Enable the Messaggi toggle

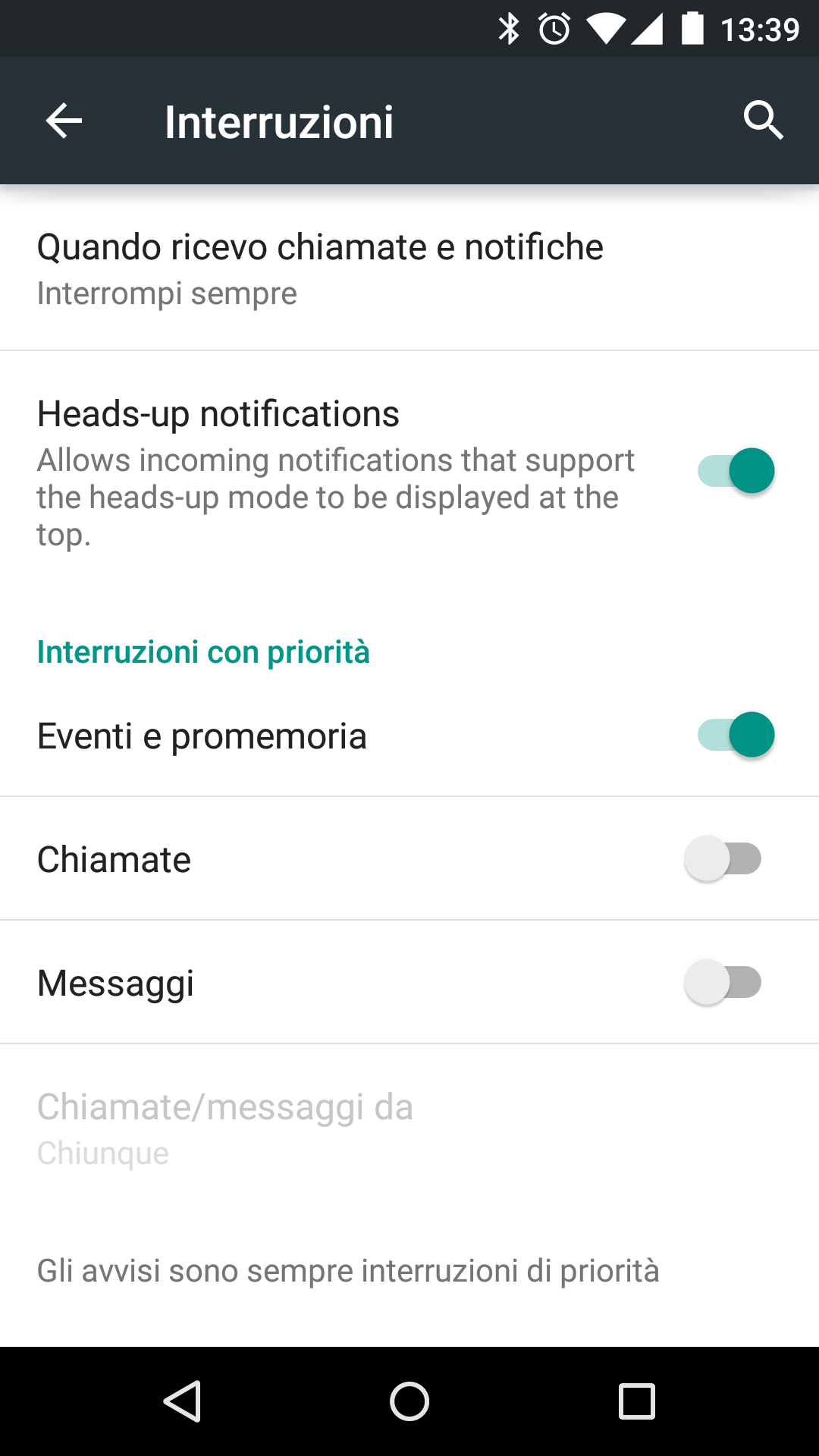click(722, 982)
